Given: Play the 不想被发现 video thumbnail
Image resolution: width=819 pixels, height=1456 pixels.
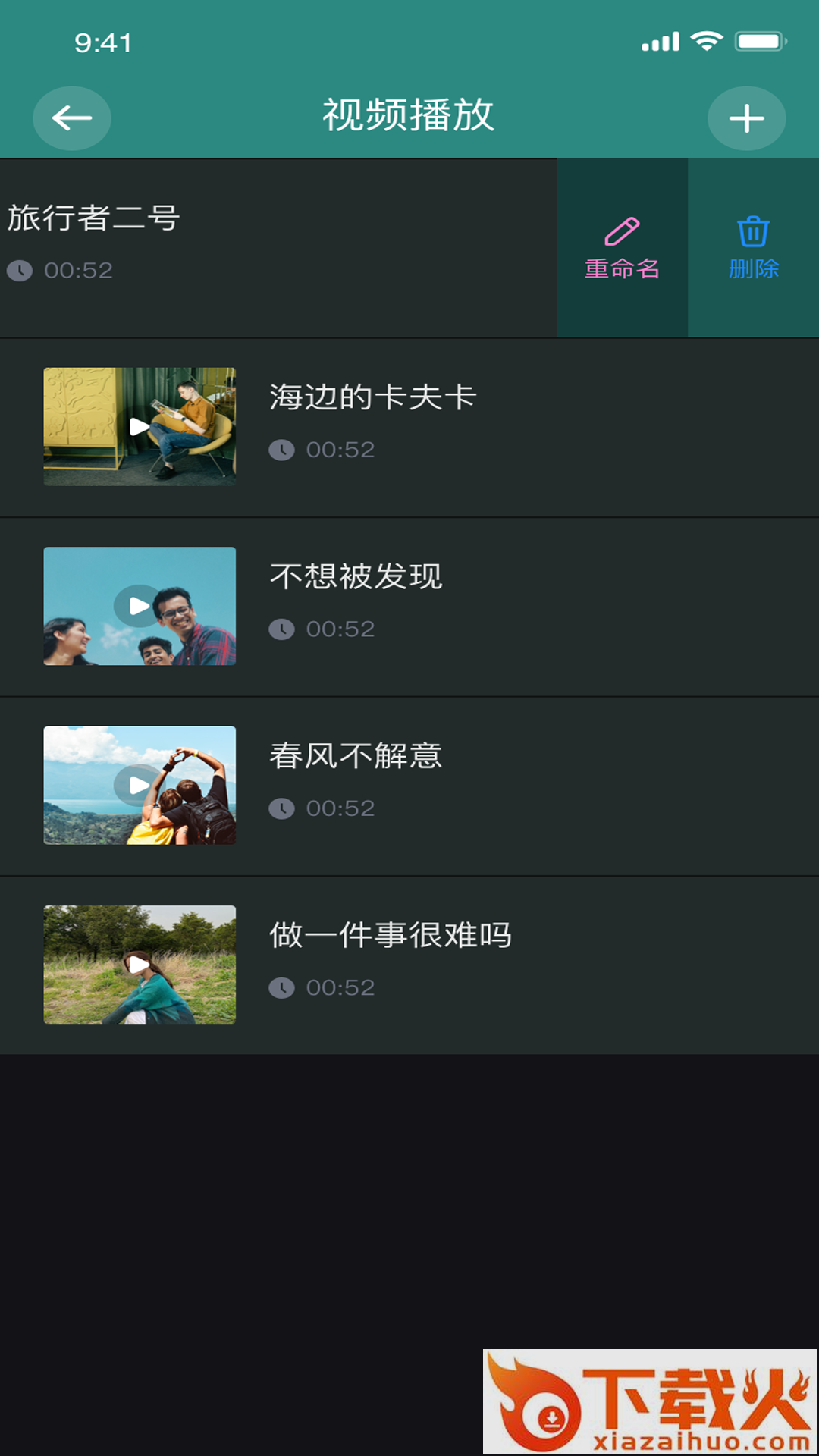Looking at the screenshot, I should coord(140,606).
